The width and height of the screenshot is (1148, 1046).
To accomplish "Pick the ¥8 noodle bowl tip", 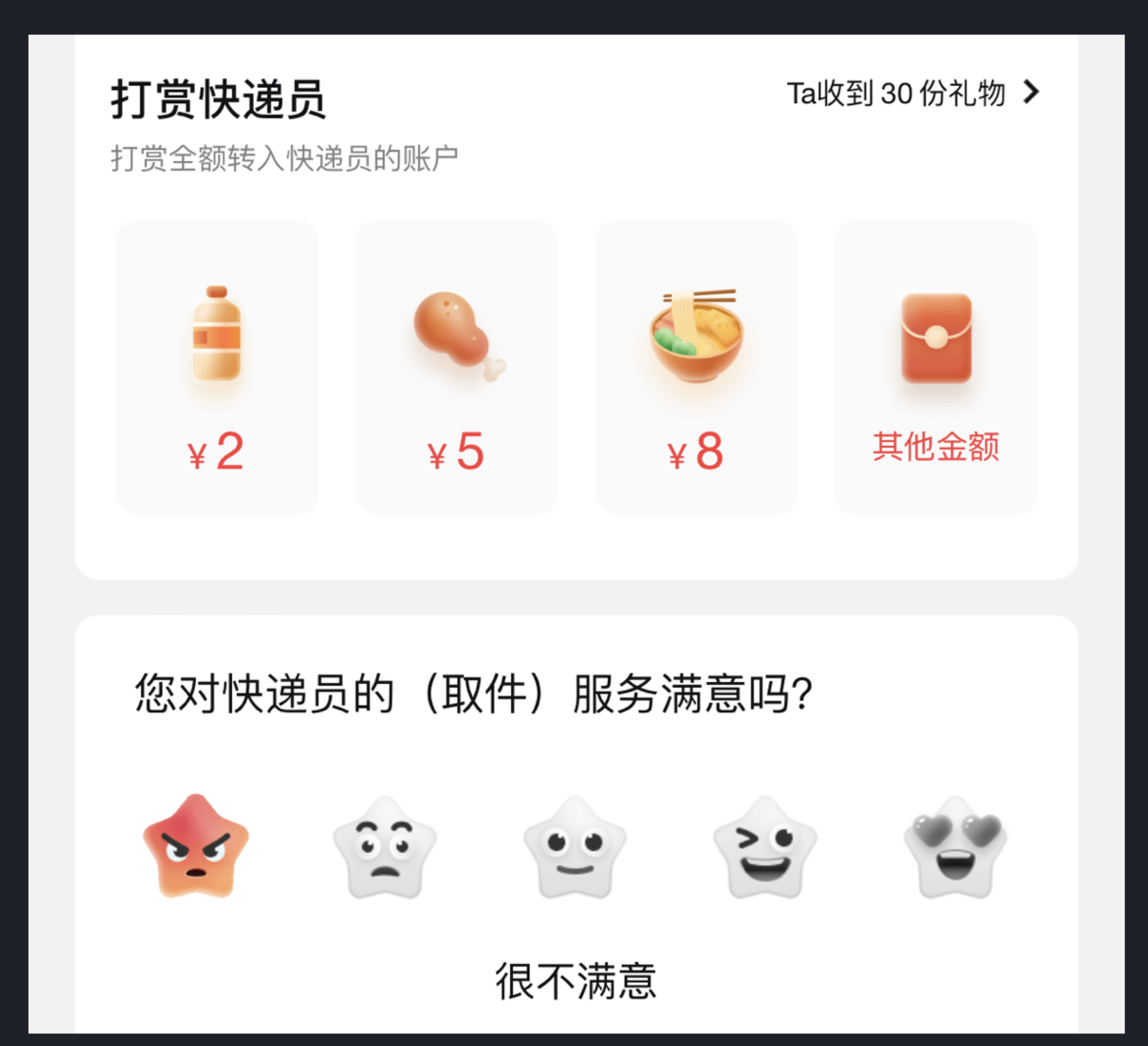I will (x=696, y=368).
